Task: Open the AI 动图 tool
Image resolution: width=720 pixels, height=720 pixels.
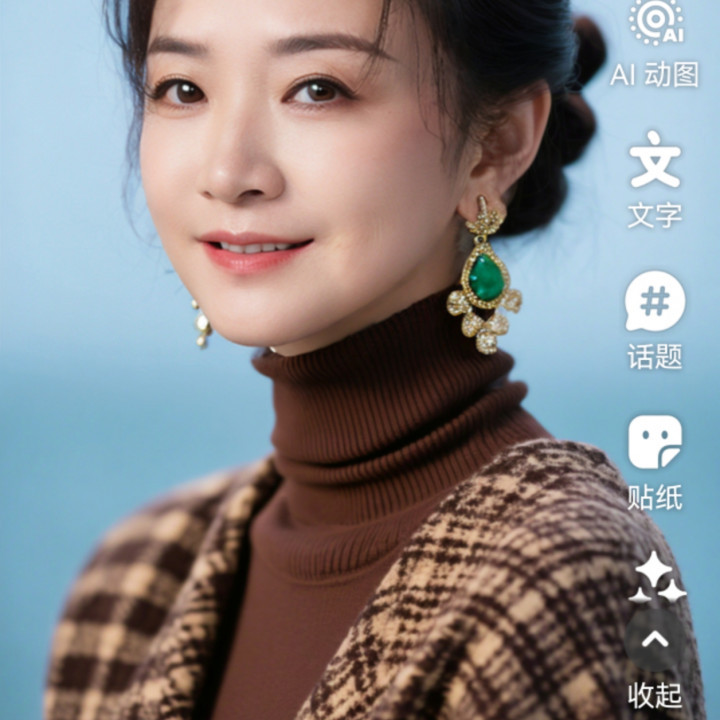Action: pos(655,24)
